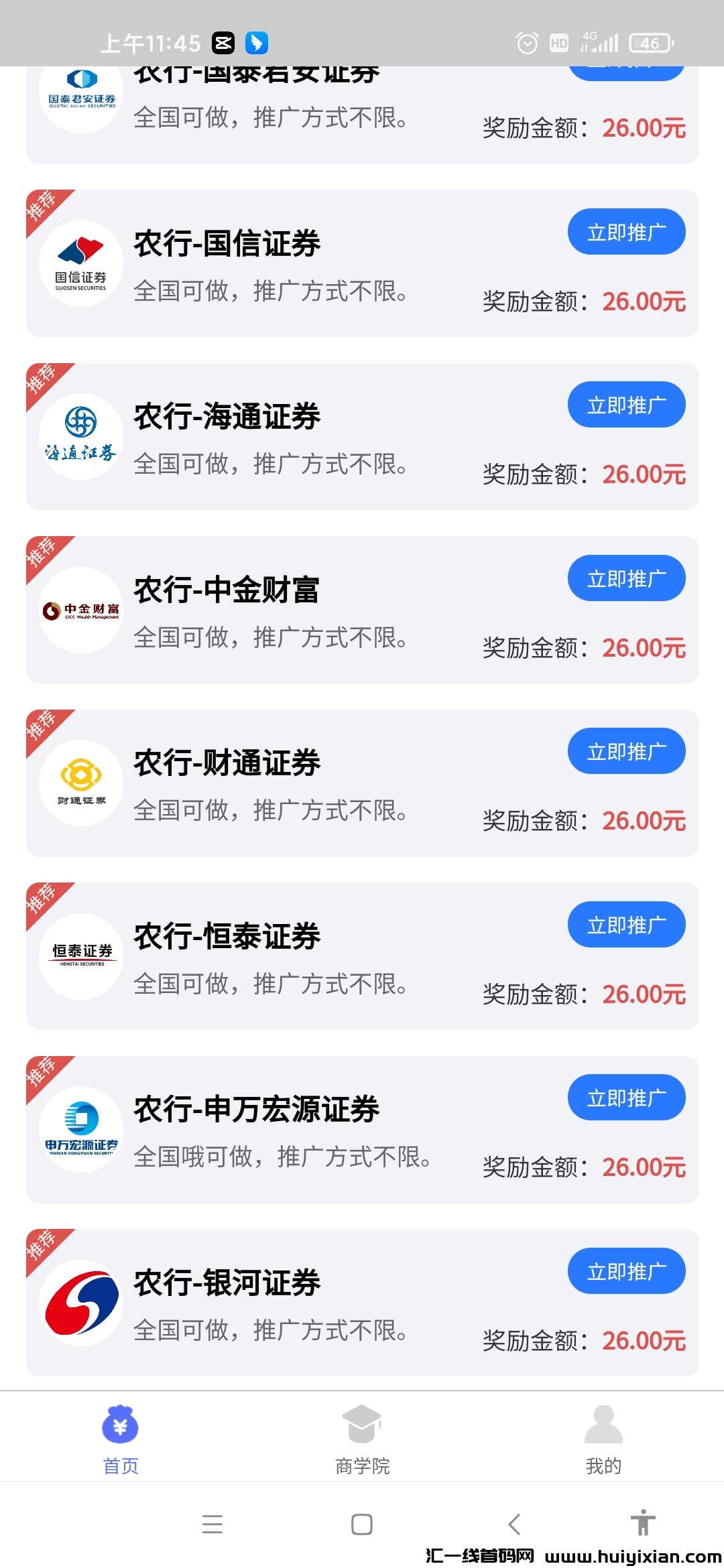Viewport: 724px width, 1568px height.
Task: Tap 立即推广 for 农行-海通证券
Action: [626, 404]
